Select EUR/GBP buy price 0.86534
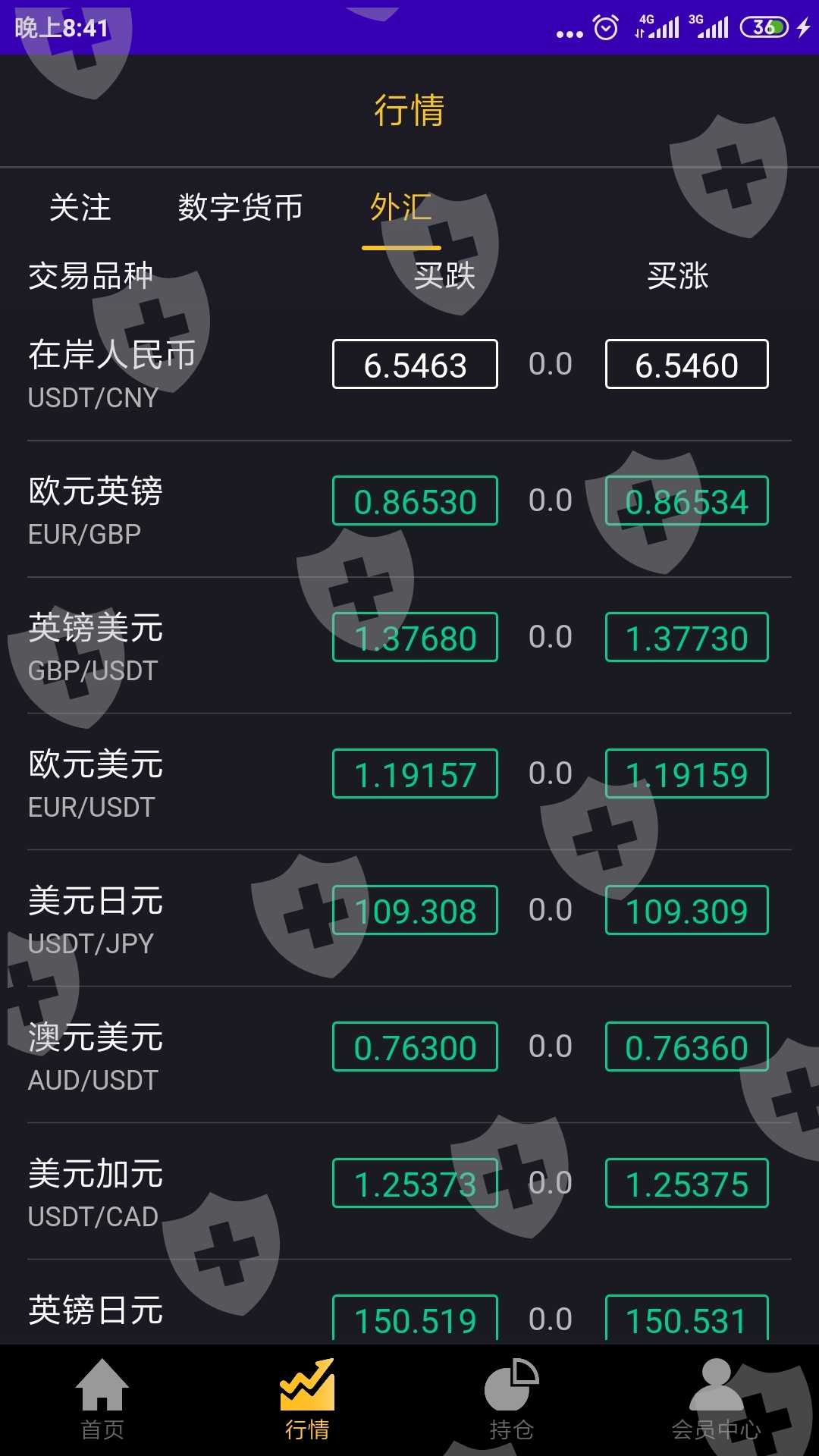 (x=686, y=501)
